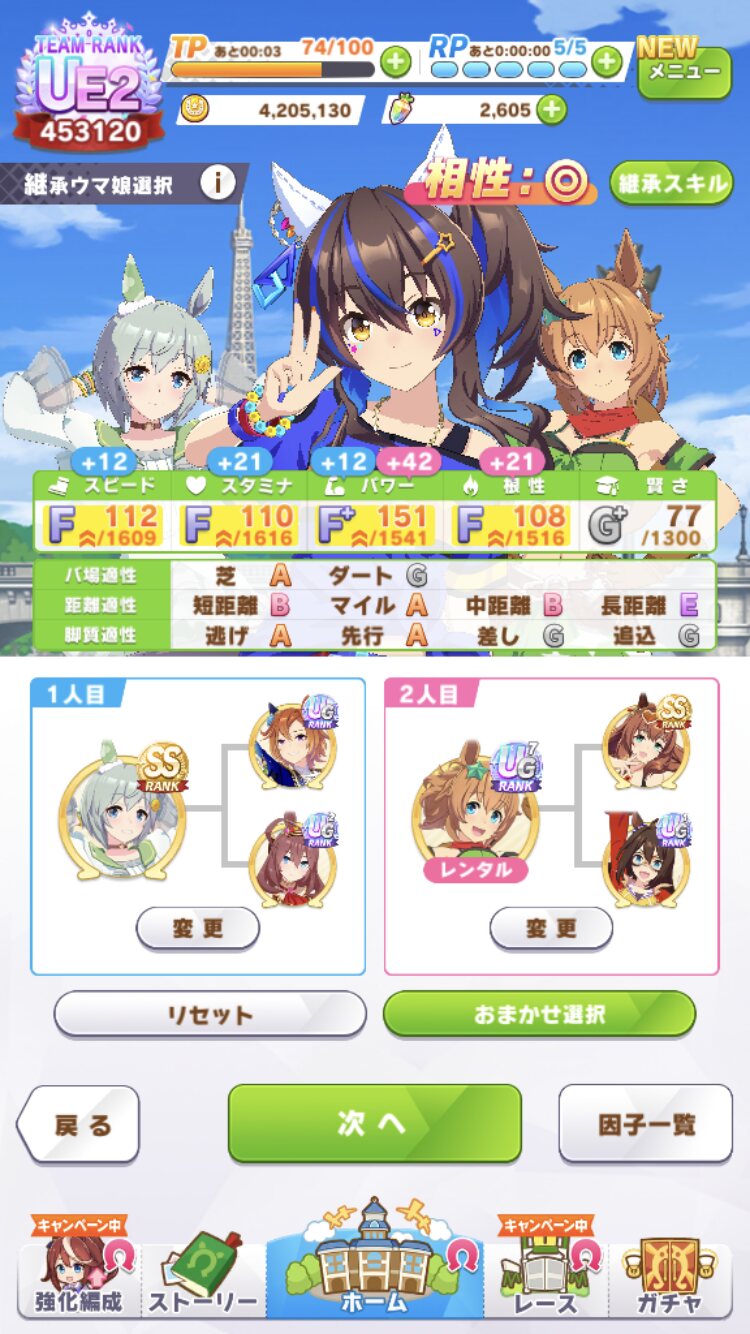
Task: Reset selections with リセット
Action: (x=210, y=1014)
